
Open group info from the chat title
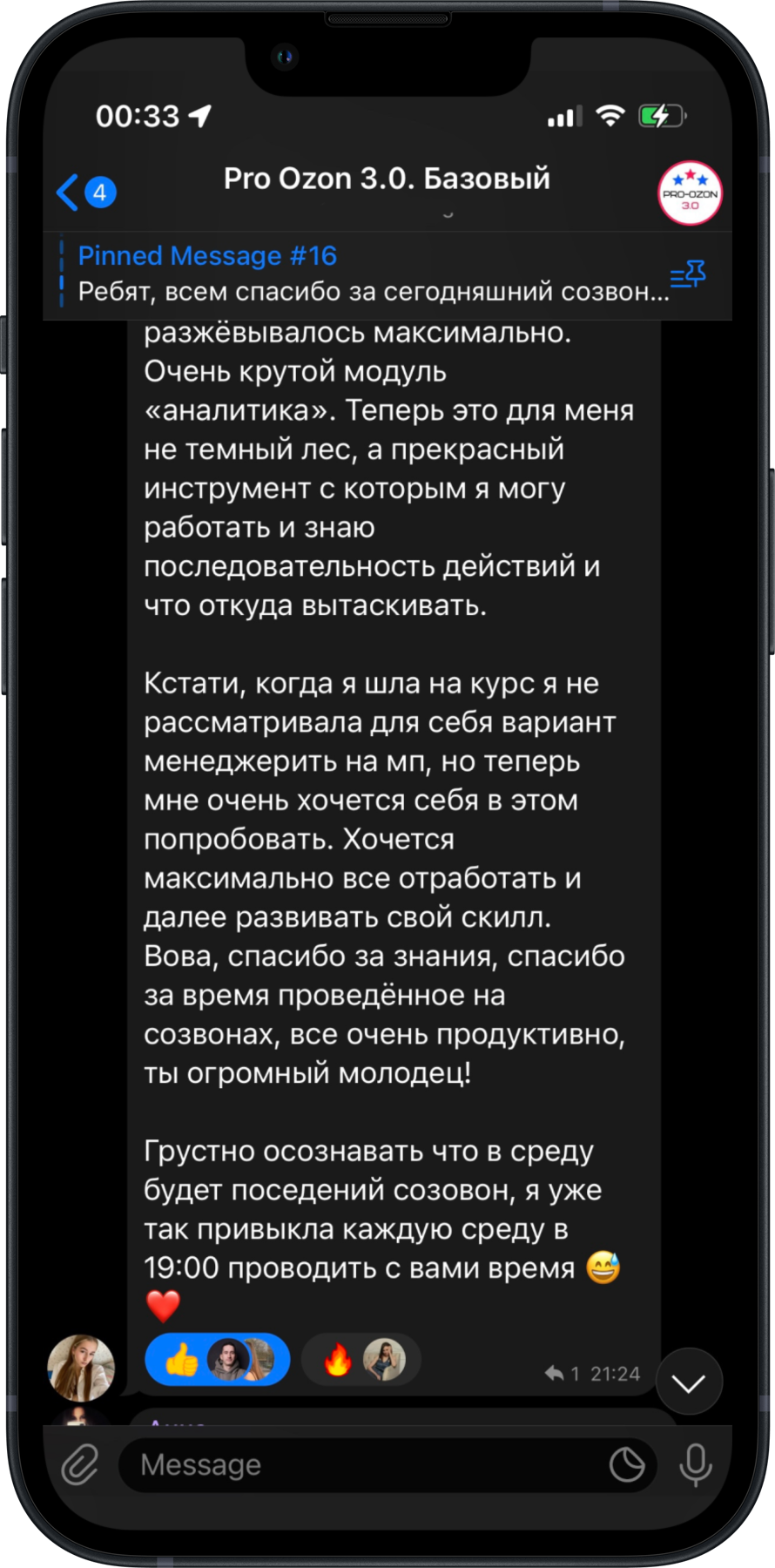coord(387,179)
